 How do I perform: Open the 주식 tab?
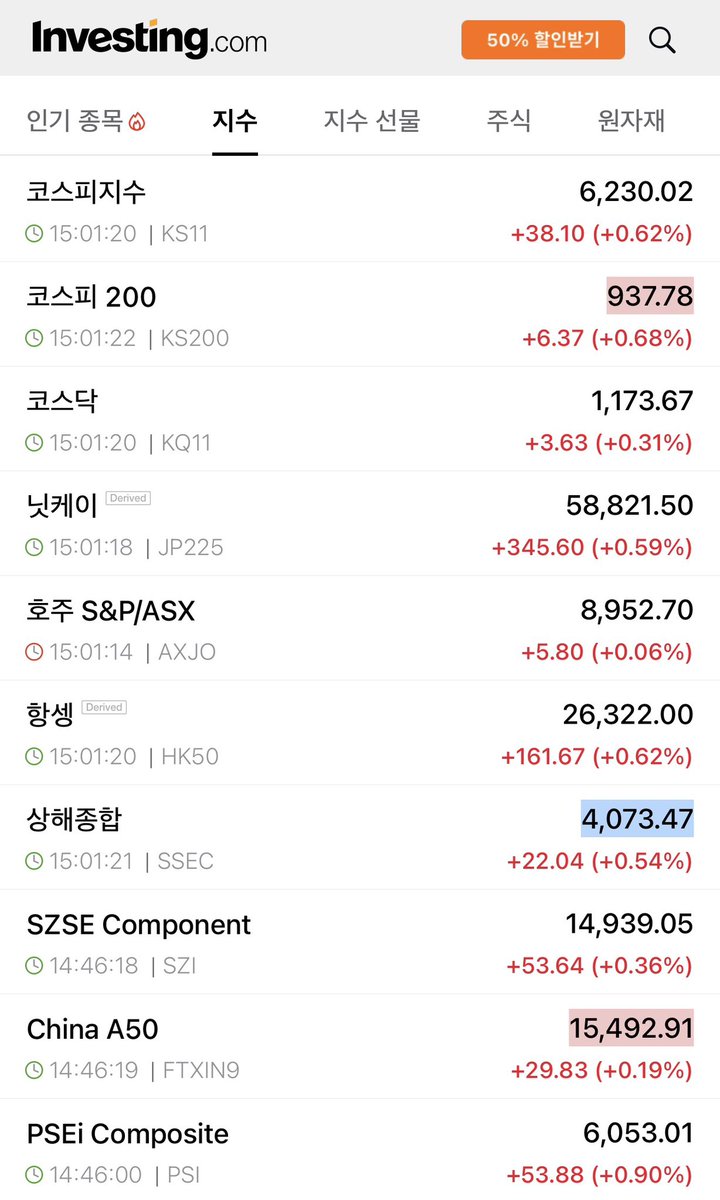coord(509,121)
